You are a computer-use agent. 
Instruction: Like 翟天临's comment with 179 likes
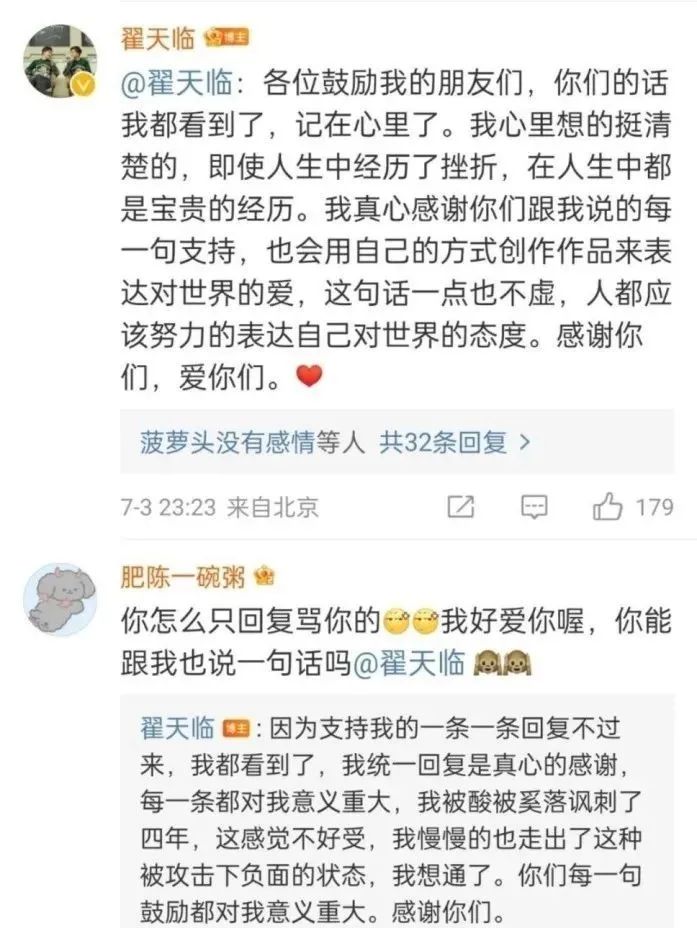pyautogui.click(x=608, y=507)
